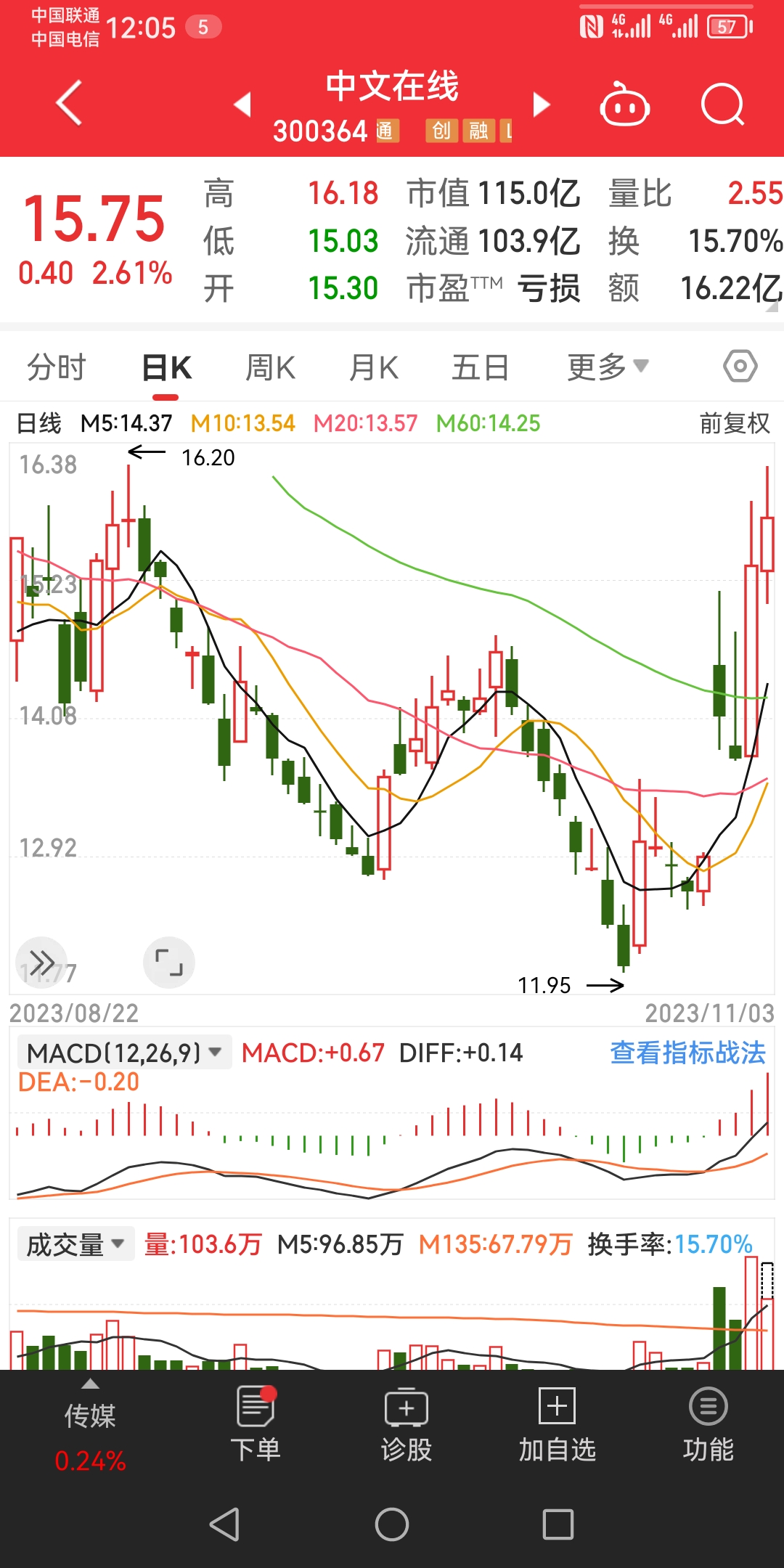The width and height of the screenshot is (784, 1568).
Task: Switch to the 分时 intraday tab
Action: click(x=57, y=367)
